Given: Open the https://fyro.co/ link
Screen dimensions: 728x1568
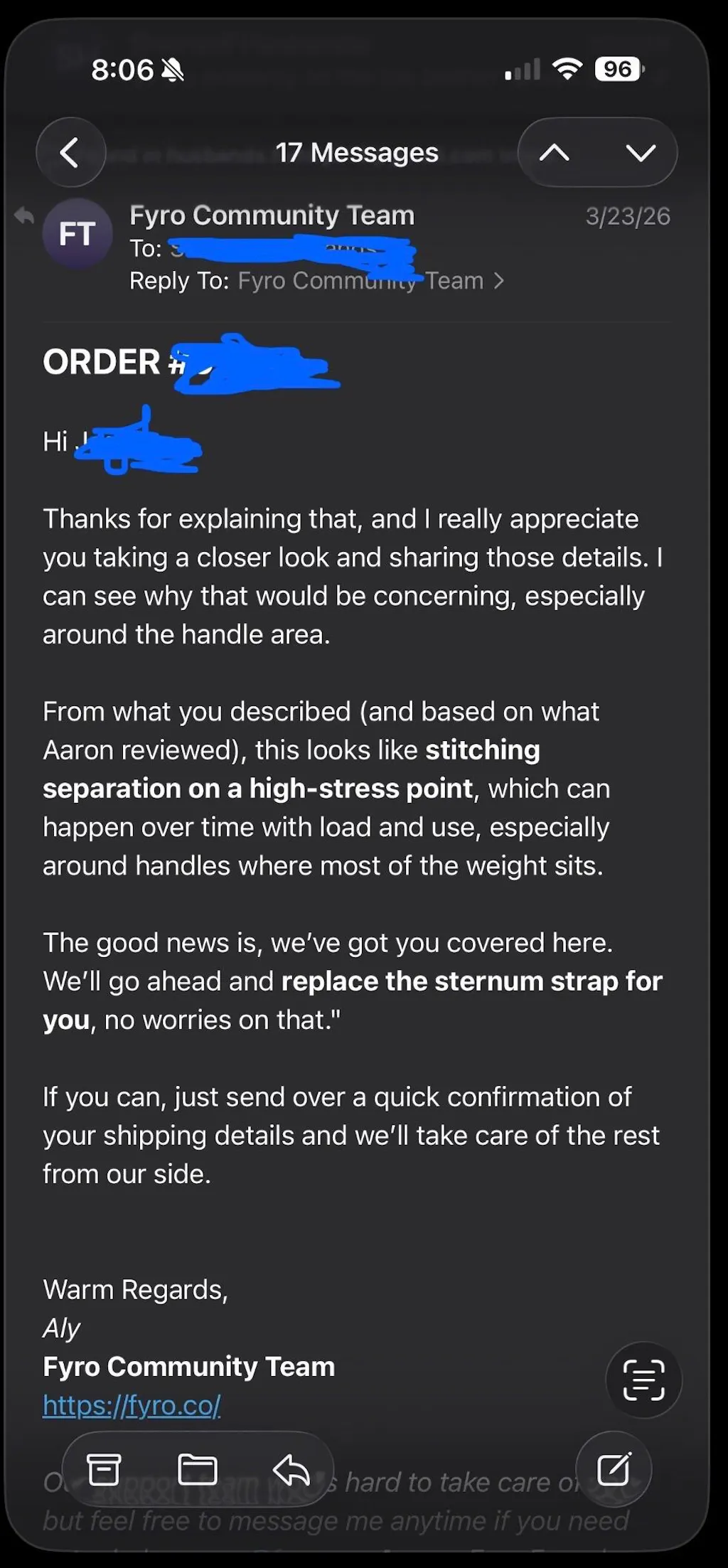Looking at the screenshot, I should [x=132, y=1404].
